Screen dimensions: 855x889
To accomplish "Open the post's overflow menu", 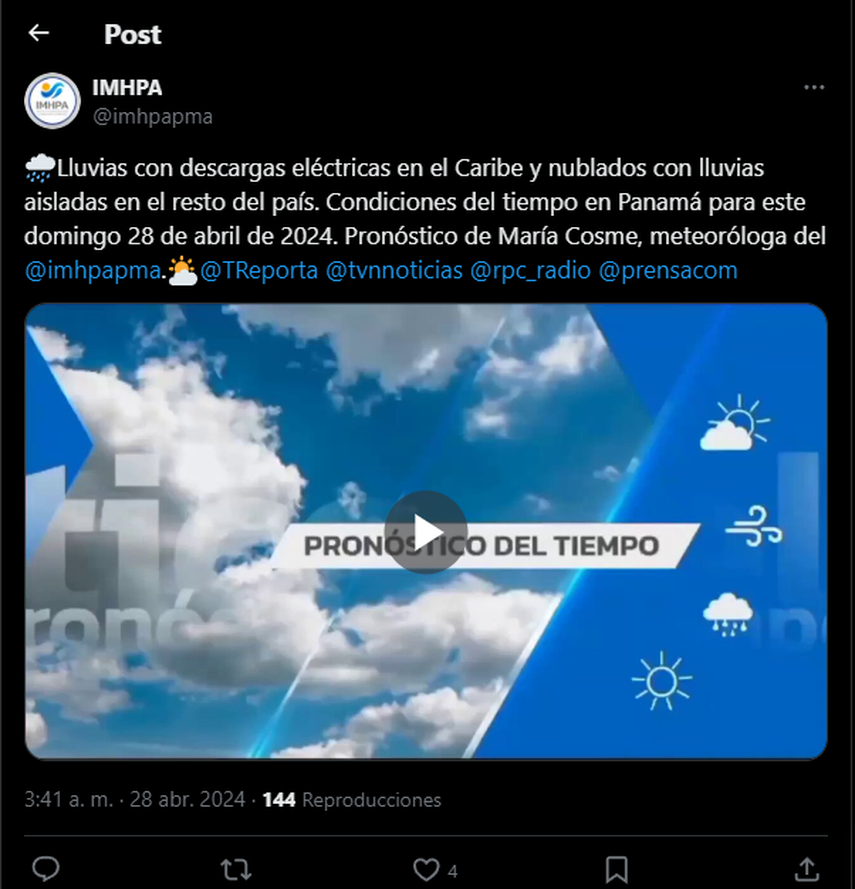I will (814, 88).
